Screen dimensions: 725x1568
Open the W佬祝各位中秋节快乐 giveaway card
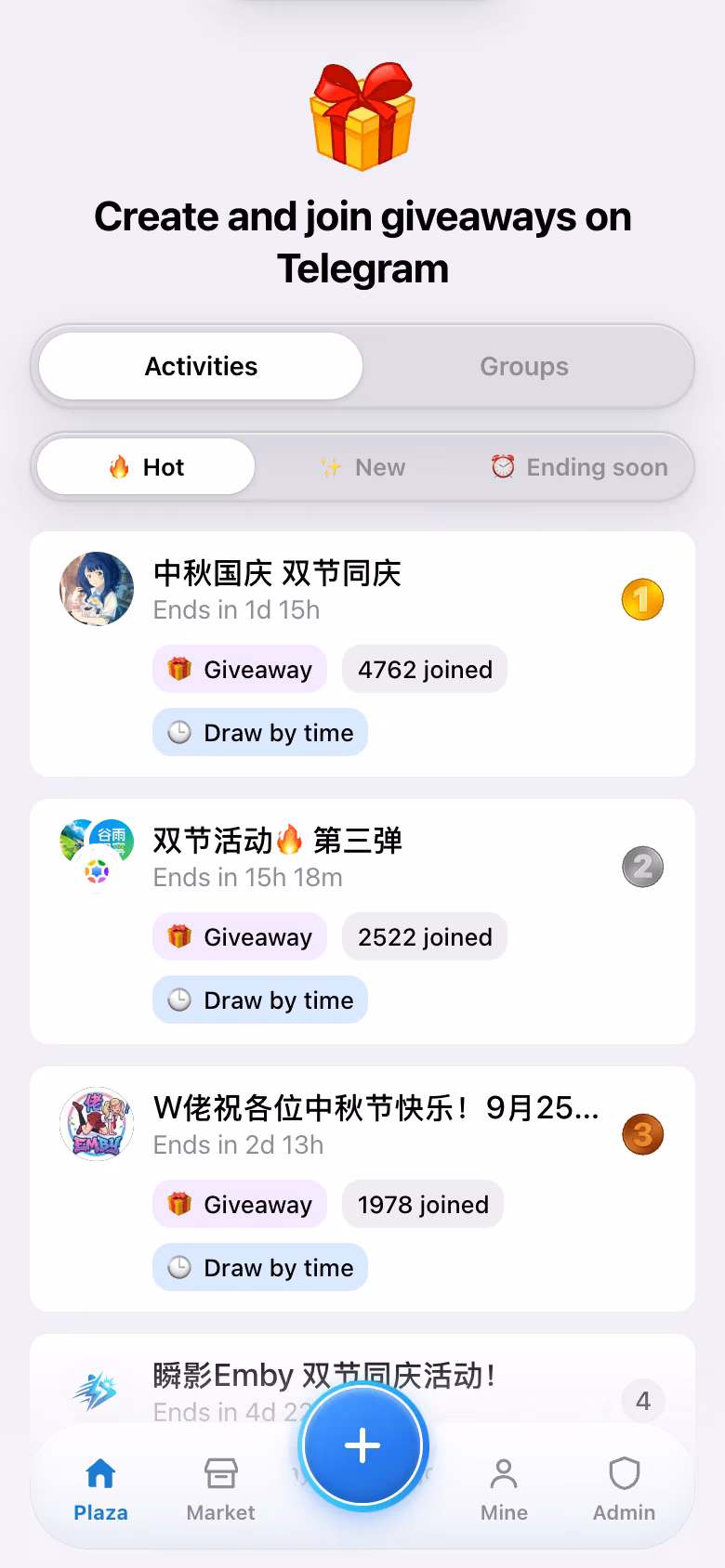pyautogui.click(x=362, y=1189)
